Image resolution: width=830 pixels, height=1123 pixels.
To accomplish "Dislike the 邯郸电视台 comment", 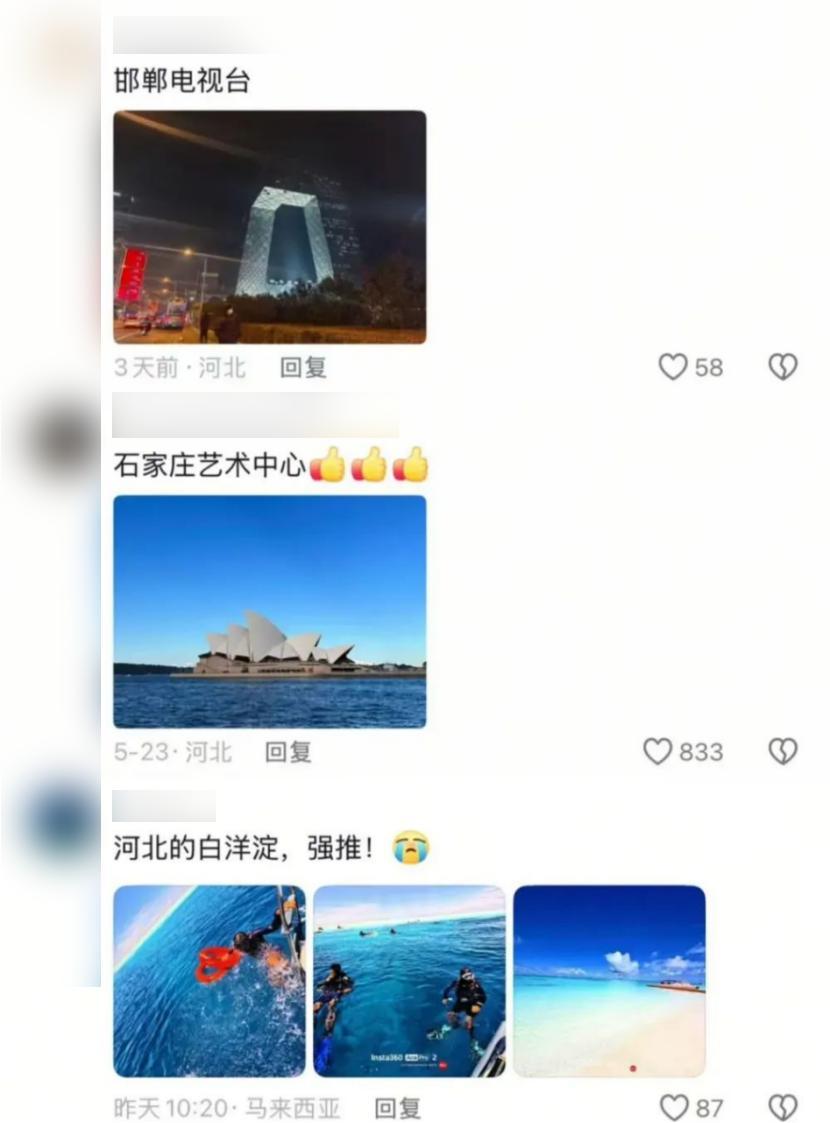I will pyautogui.click(x=782, y=367).
